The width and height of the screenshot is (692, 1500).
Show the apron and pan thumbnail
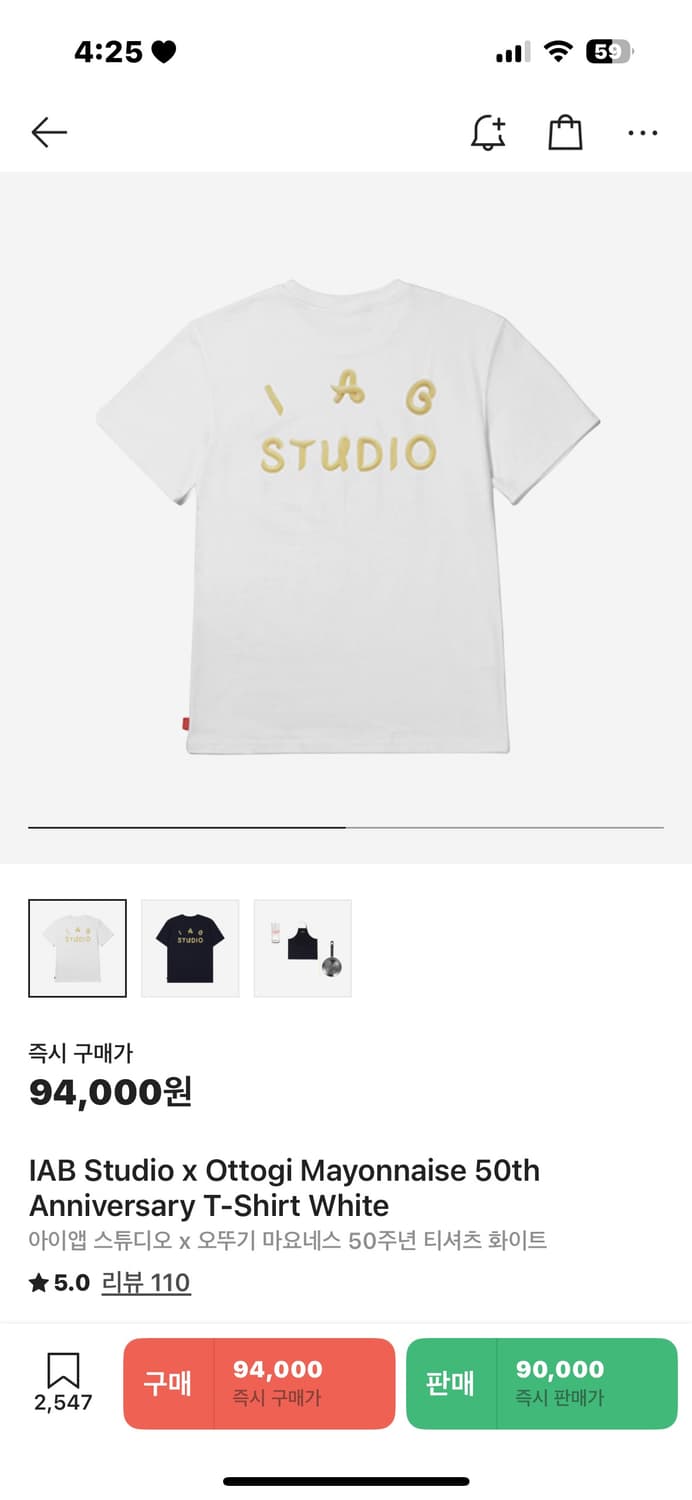point(302,948)
